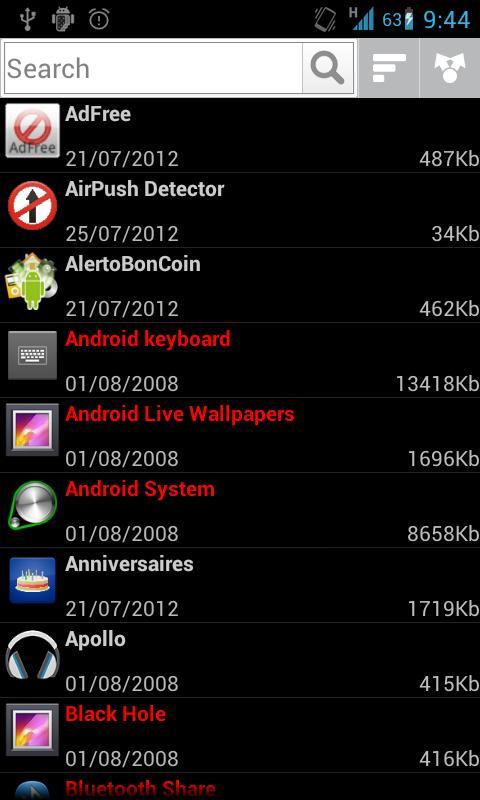Open Android Live Wallpapers entry
This screenshot has height=800, width=480.
point(240,435)
